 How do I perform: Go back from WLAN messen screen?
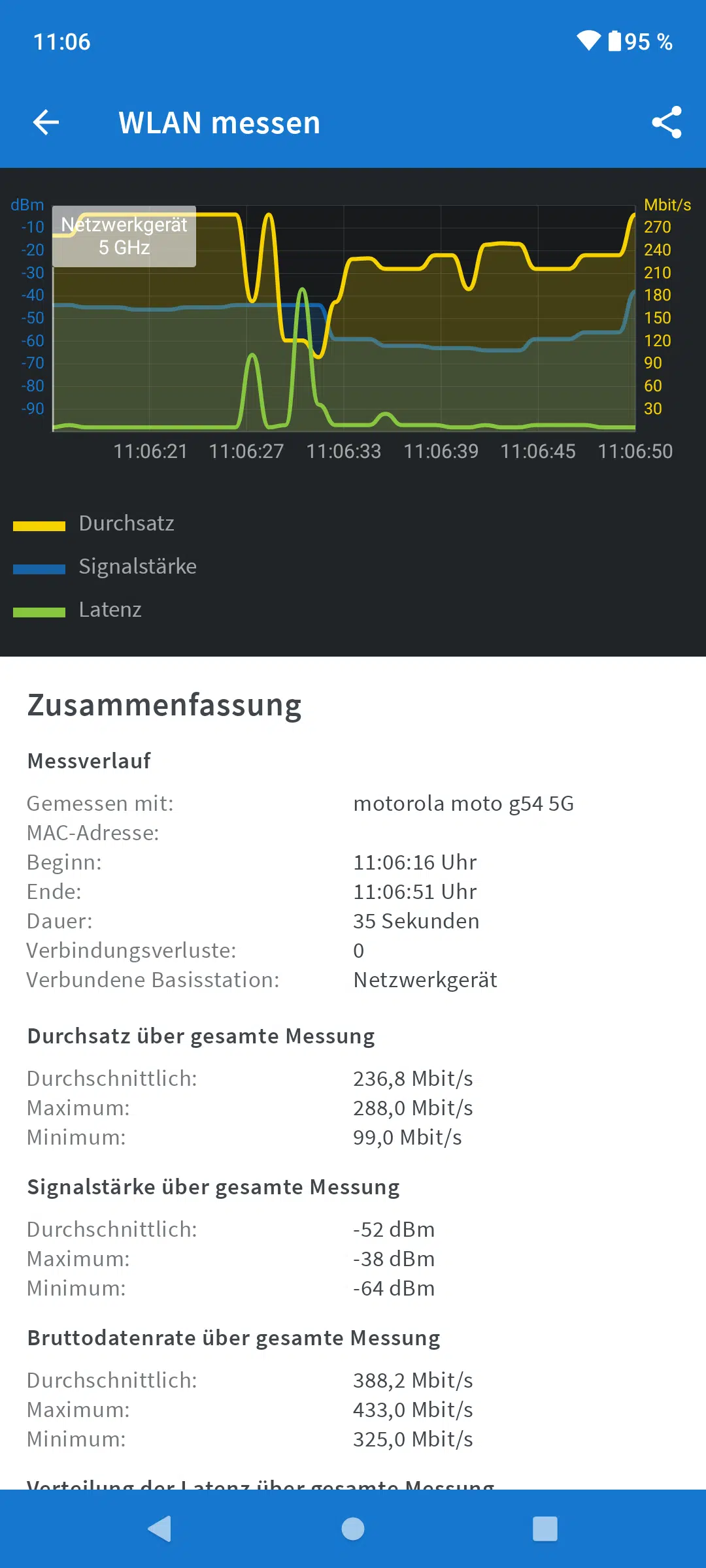coord(46,122)
